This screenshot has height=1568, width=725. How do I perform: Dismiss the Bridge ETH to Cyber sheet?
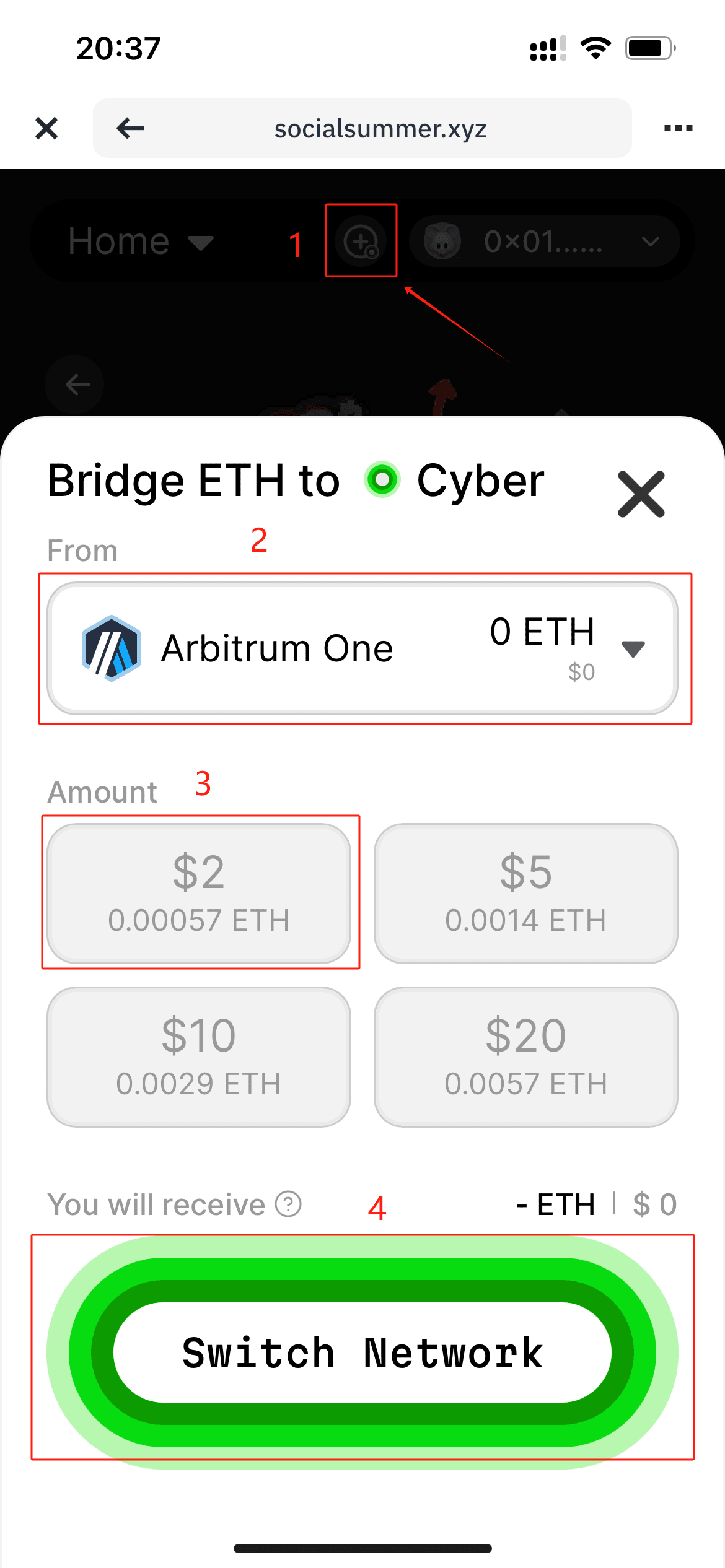(x=641, y=494)
